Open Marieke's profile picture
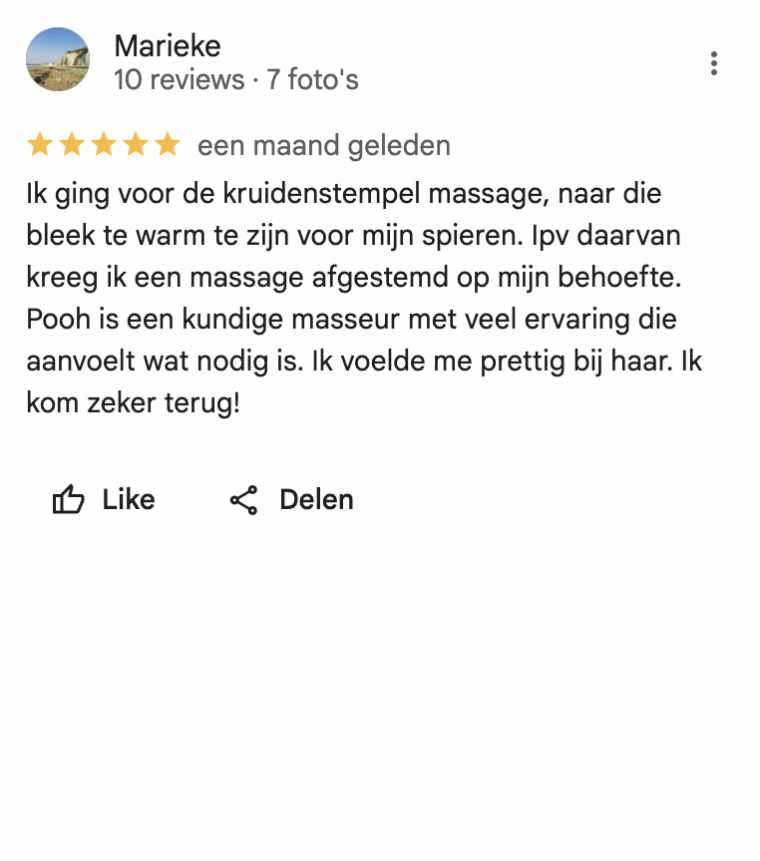Screen dimensions: 760x861 [57, 60]
